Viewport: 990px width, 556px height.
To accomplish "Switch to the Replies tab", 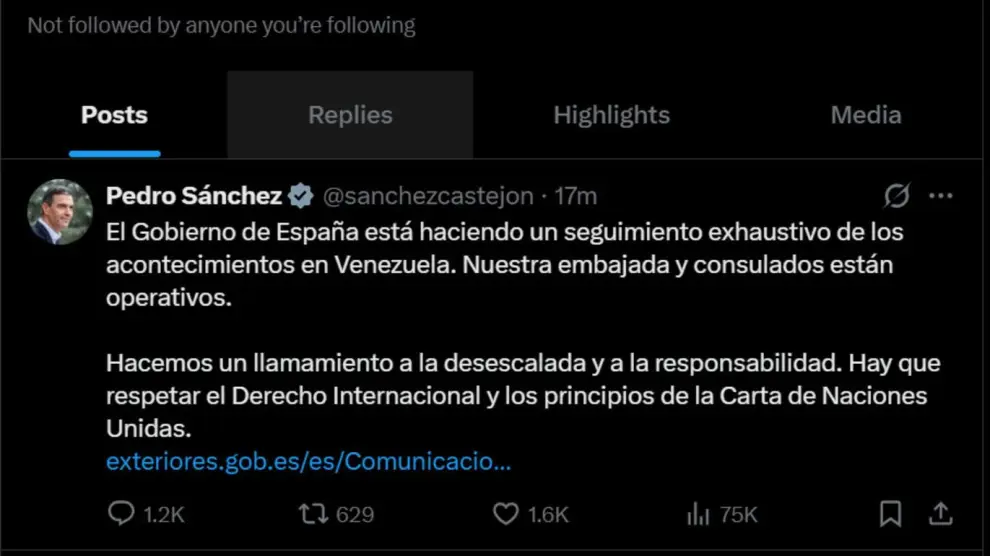I will 350,115.
